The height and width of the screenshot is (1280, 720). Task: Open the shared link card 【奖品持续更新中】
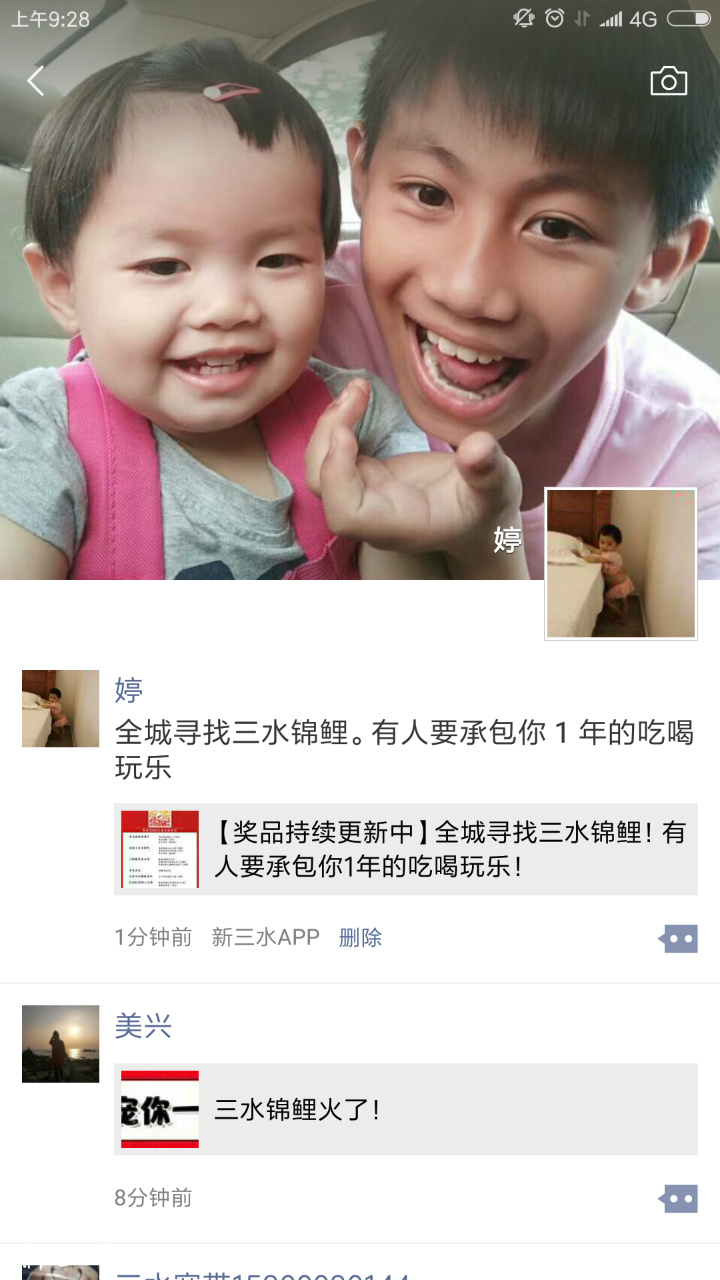click(405, 849)
